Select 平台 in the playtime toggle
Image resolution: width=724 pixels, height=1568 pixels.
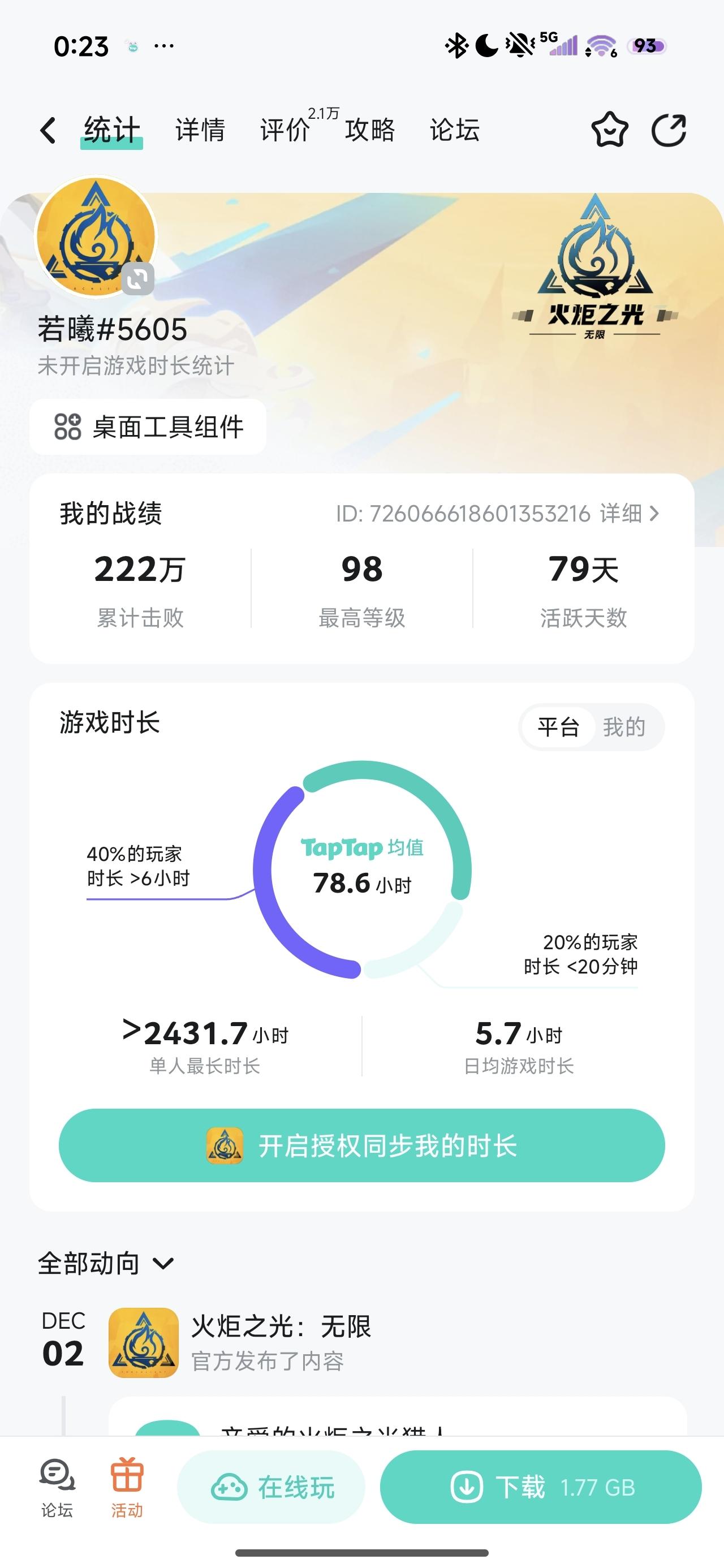(558, 727)
